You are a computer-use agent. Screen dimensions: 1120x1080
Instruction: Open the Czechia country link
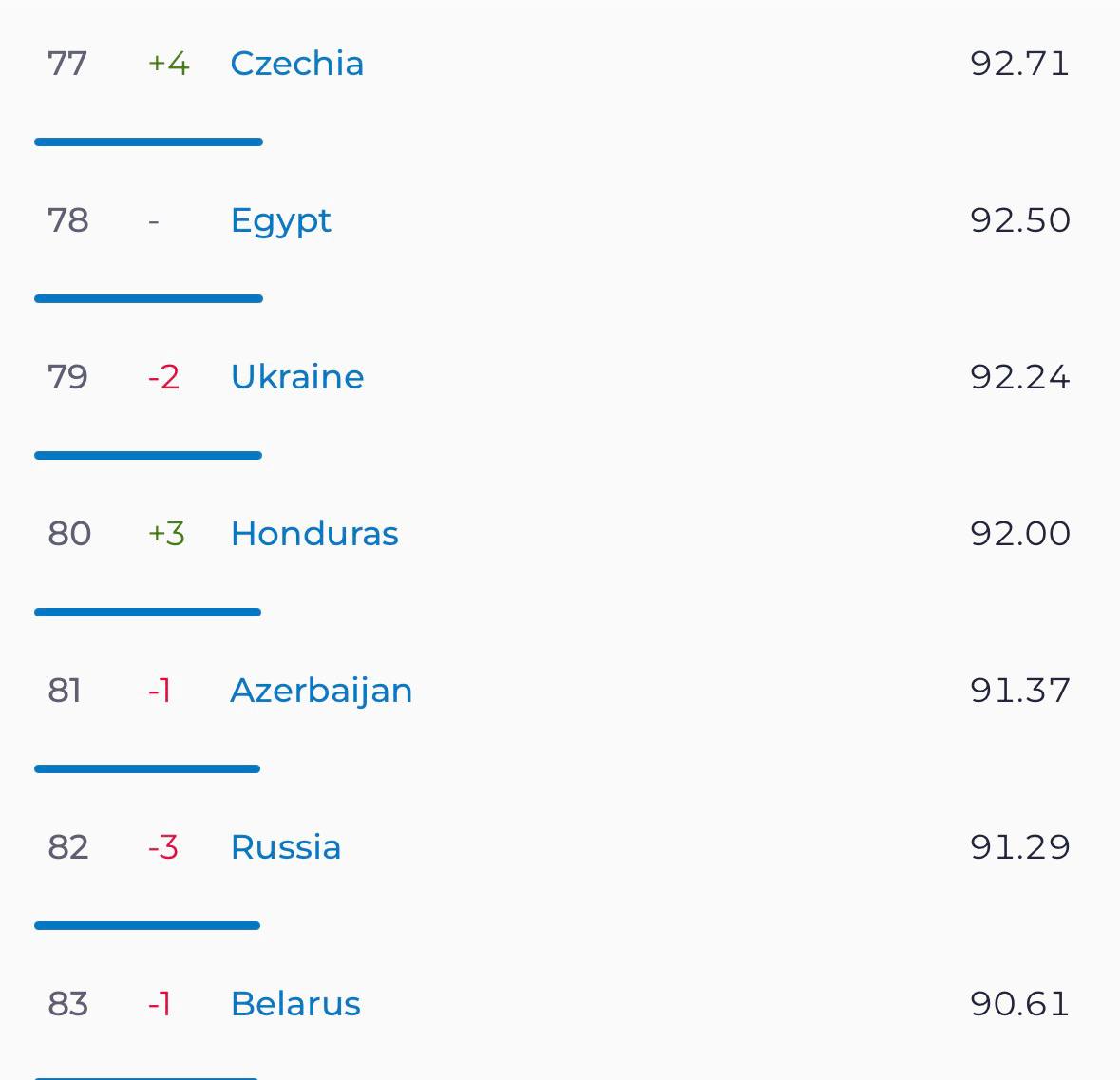click(296, 64)
